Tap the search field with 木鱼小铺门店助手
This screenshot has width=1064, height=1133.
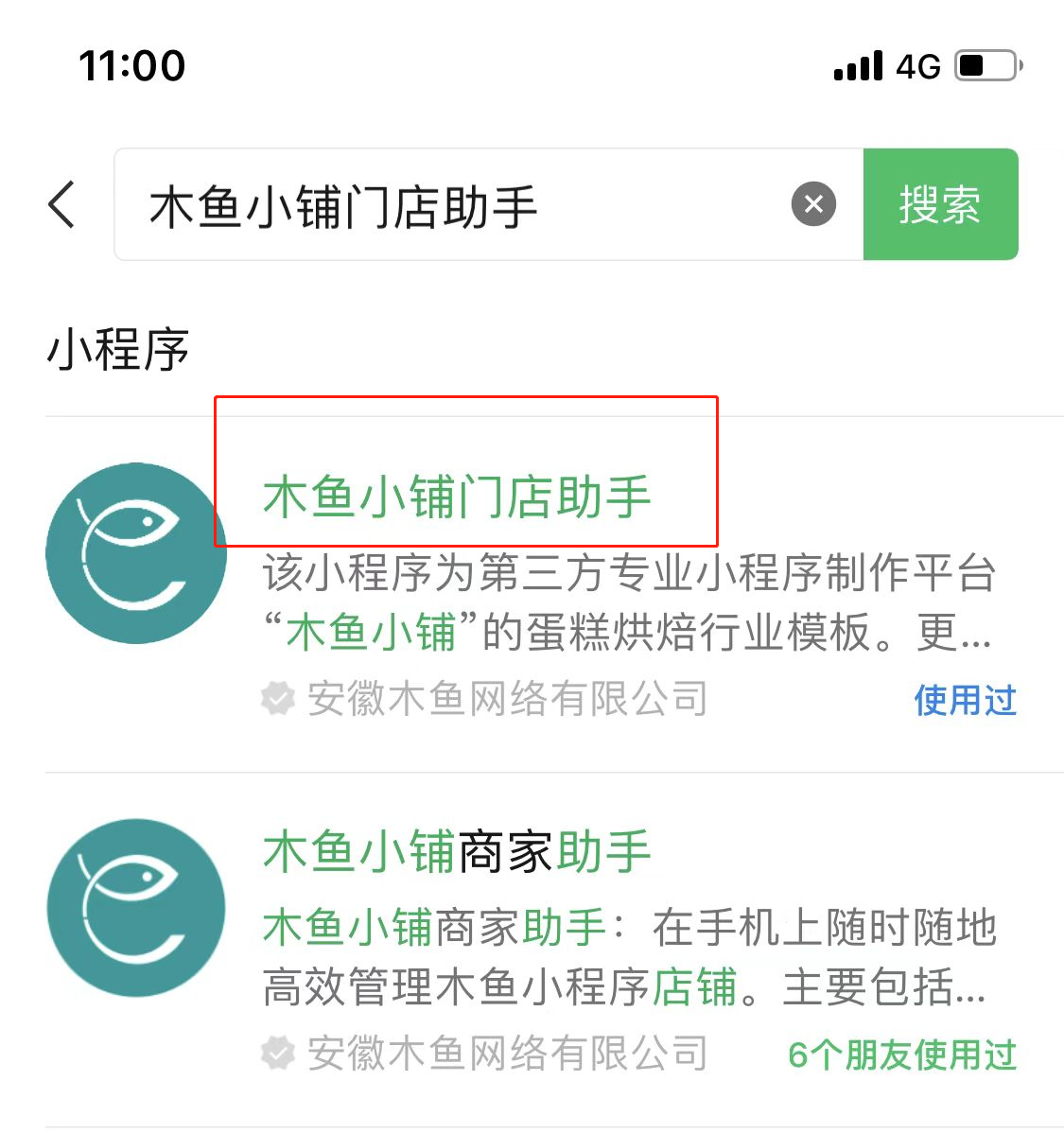coord(445,205)
